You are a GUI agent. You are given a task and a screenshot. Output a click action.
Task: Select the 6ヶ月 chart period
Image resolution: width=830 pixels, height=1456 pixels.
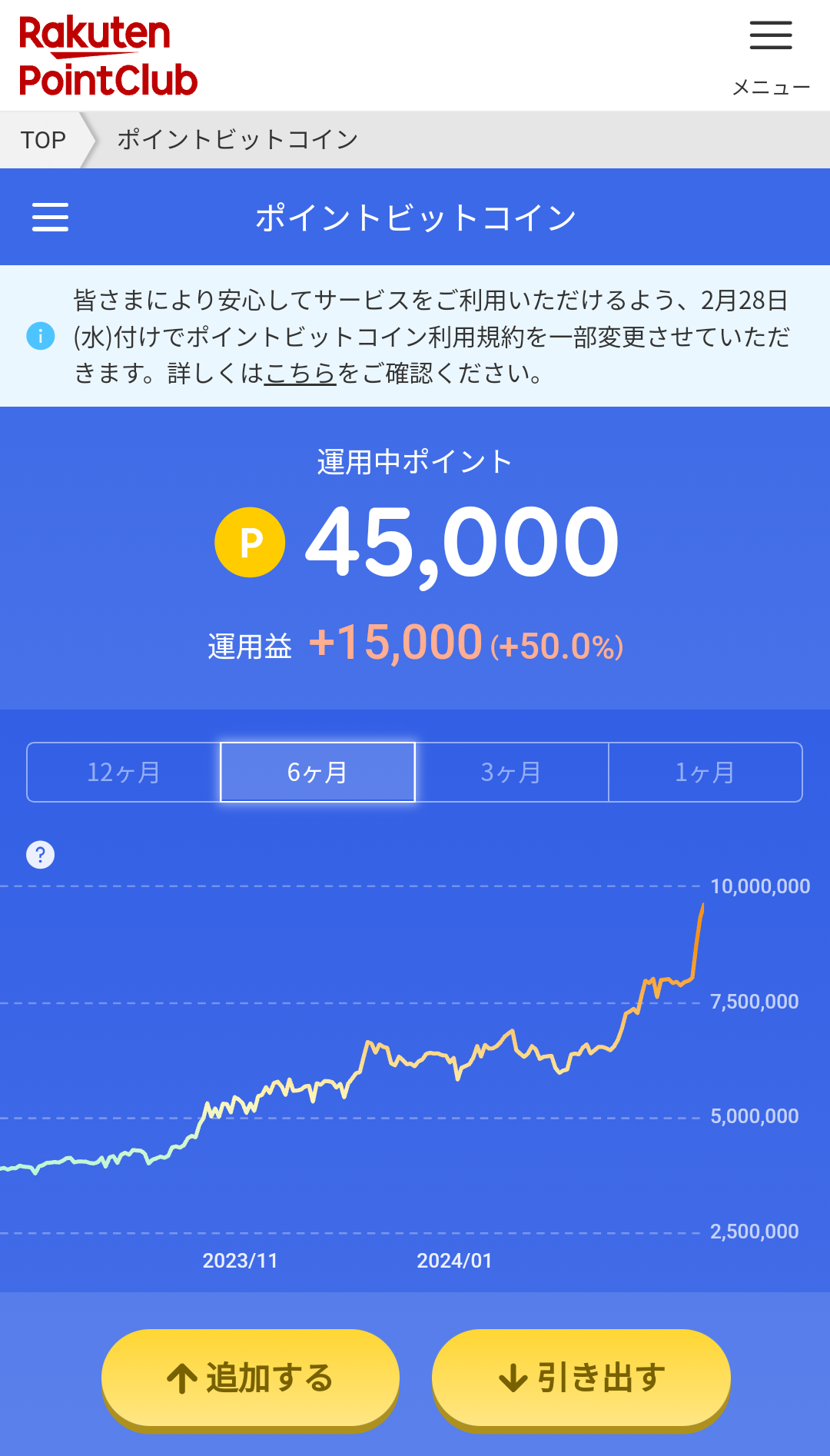coord(317,772)
